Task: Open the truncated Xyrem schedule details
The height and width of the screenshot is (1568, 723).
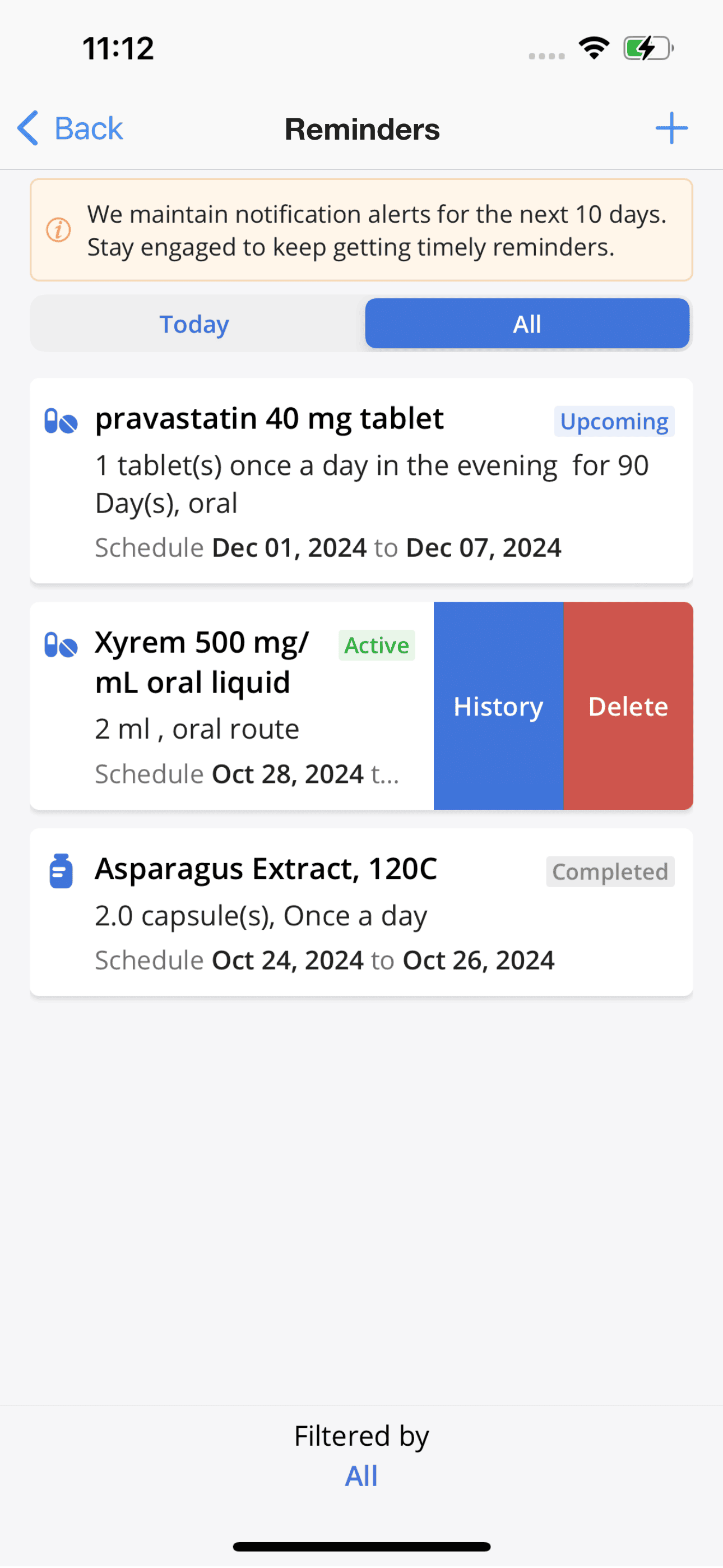Action: [247, 773]
